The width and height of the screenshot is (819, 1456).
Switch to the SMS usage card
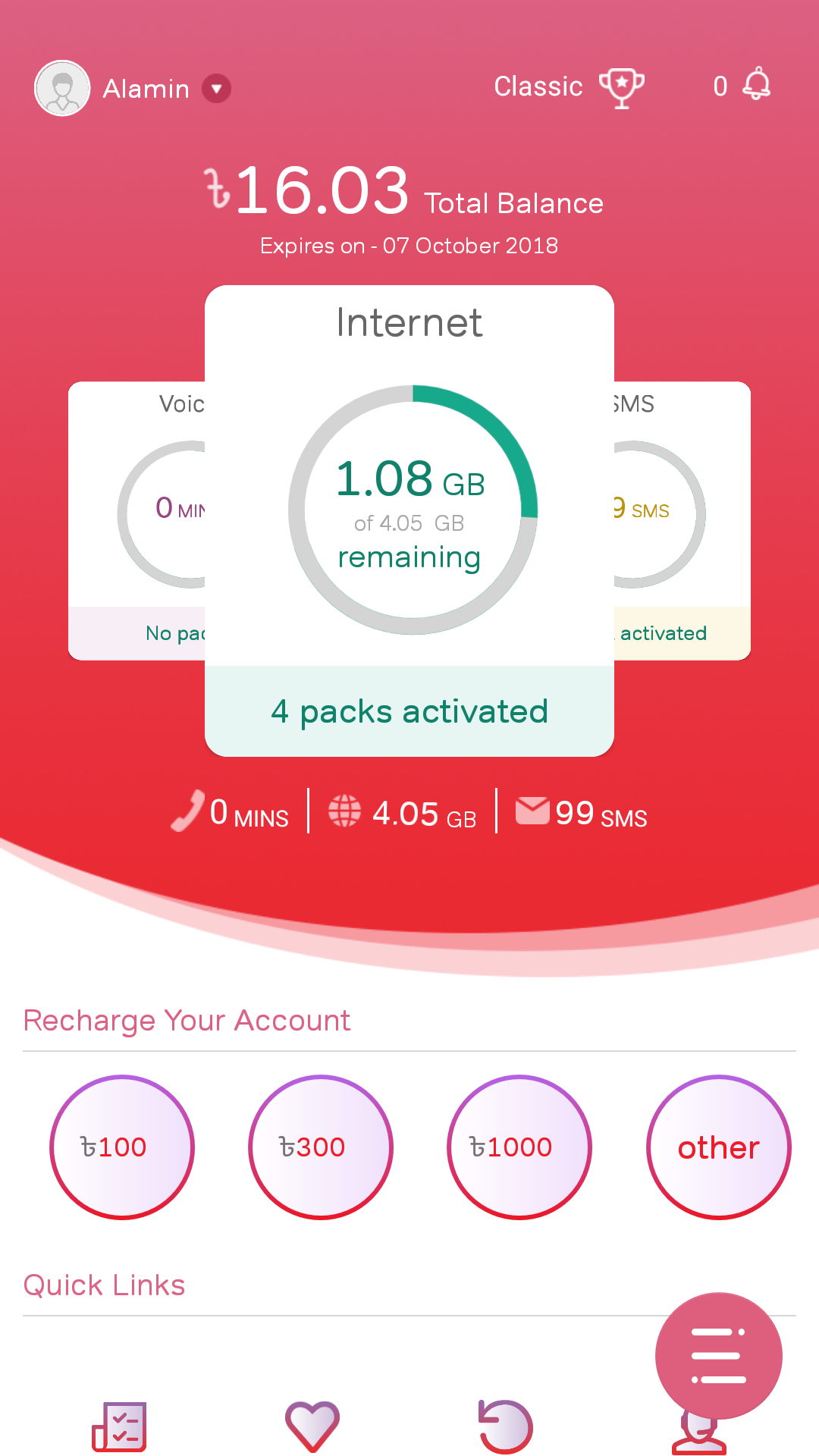point(681,516)
